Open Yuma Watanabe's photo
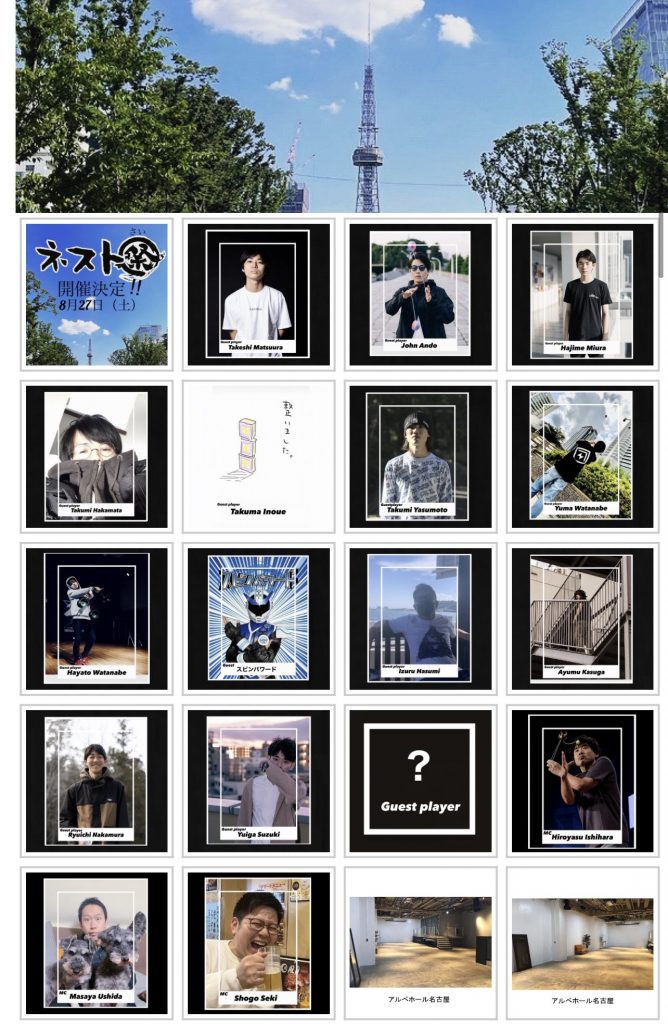 point(582,456)
